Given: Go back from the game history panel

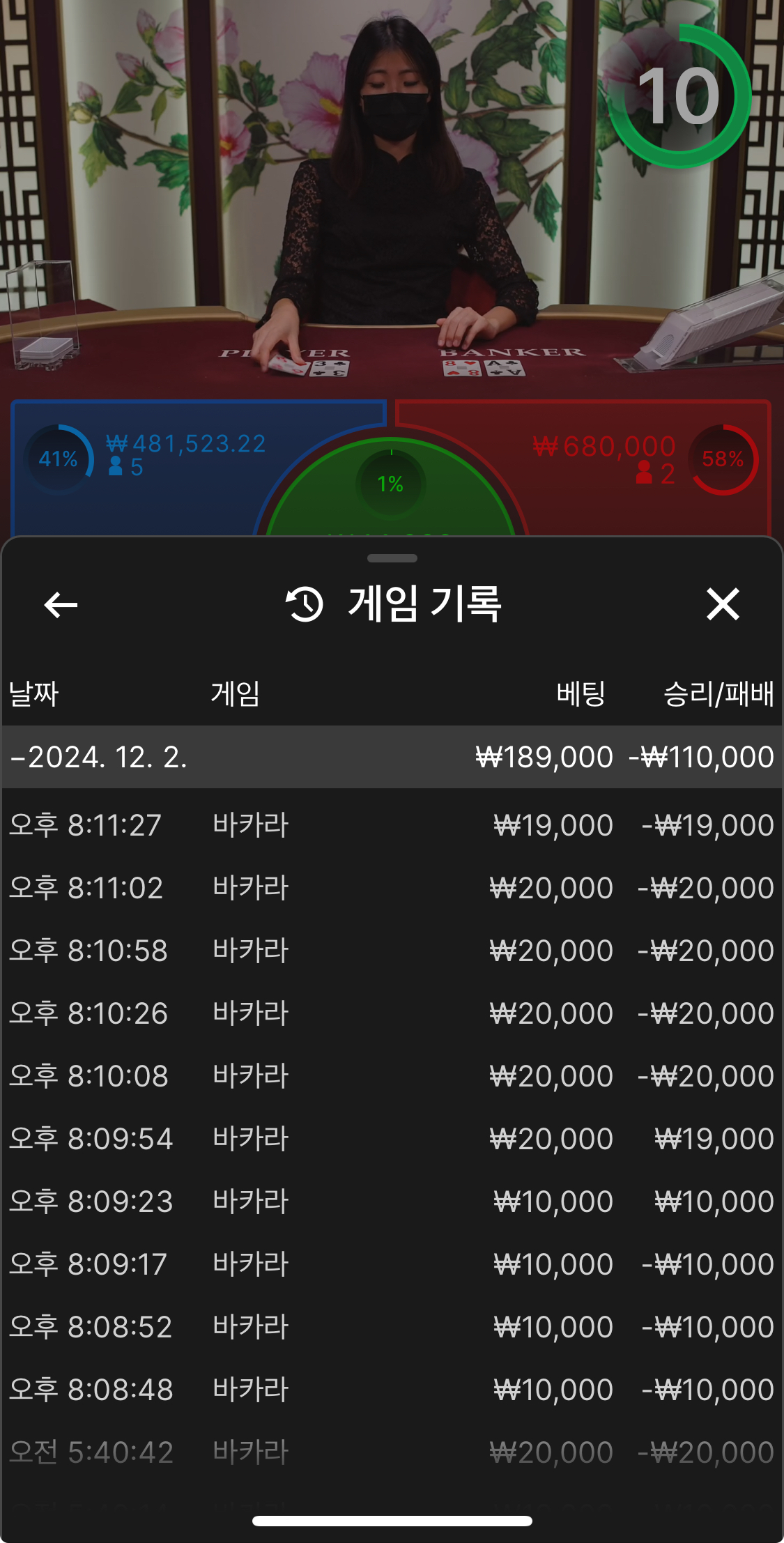Looking at the screenshot, I should pos(61,604).
